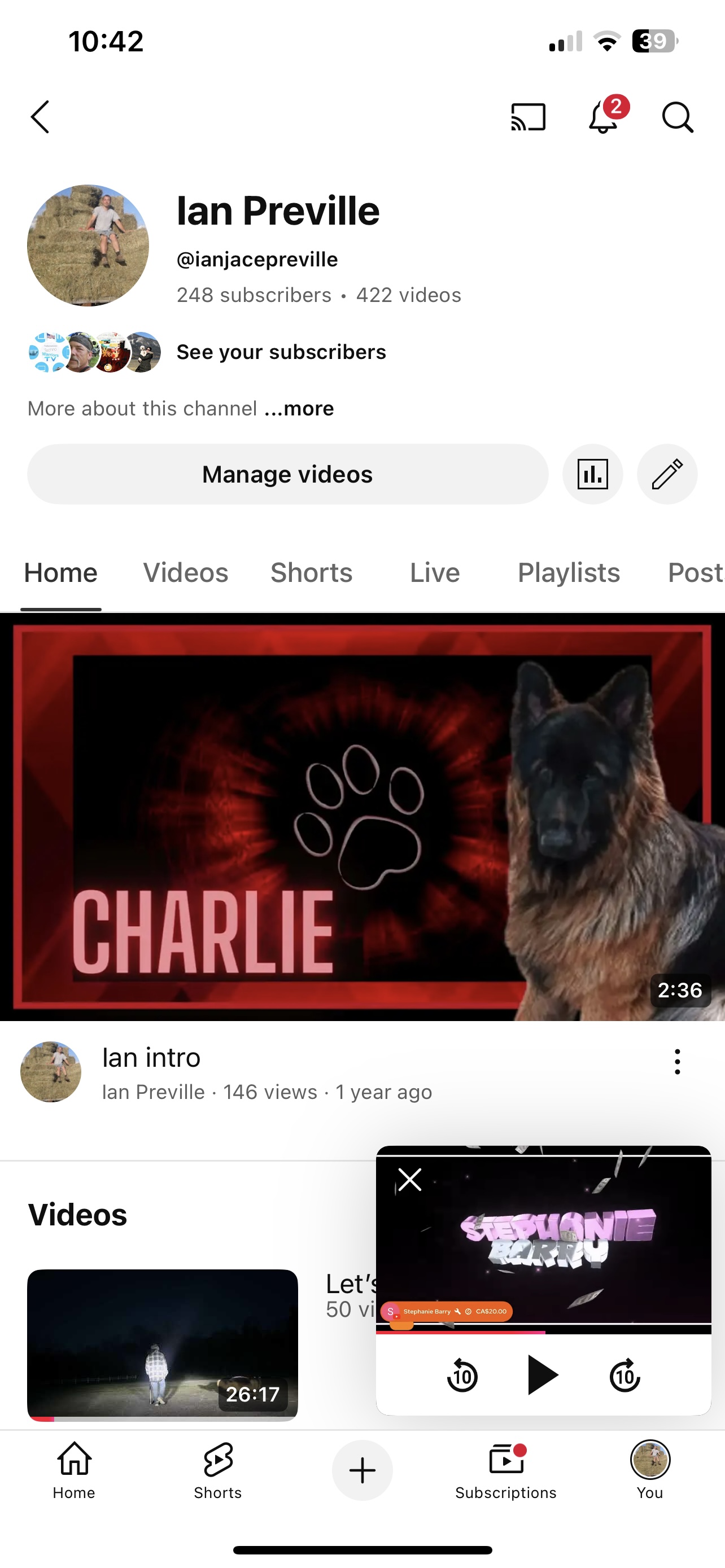Open the search icon
The width and height of the screenshot is (725, 1568).
point(678,117)
